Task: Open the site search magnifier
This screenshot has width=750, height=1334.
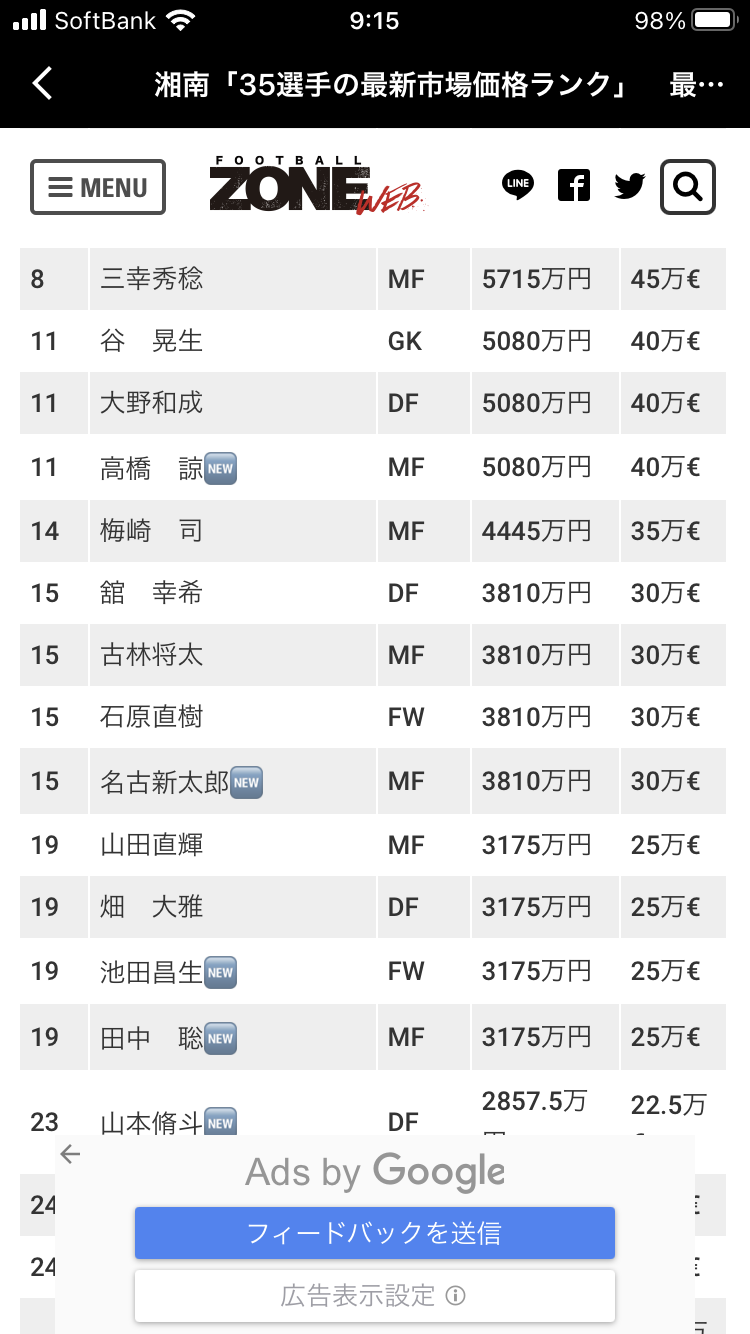Action: [688, 187]
